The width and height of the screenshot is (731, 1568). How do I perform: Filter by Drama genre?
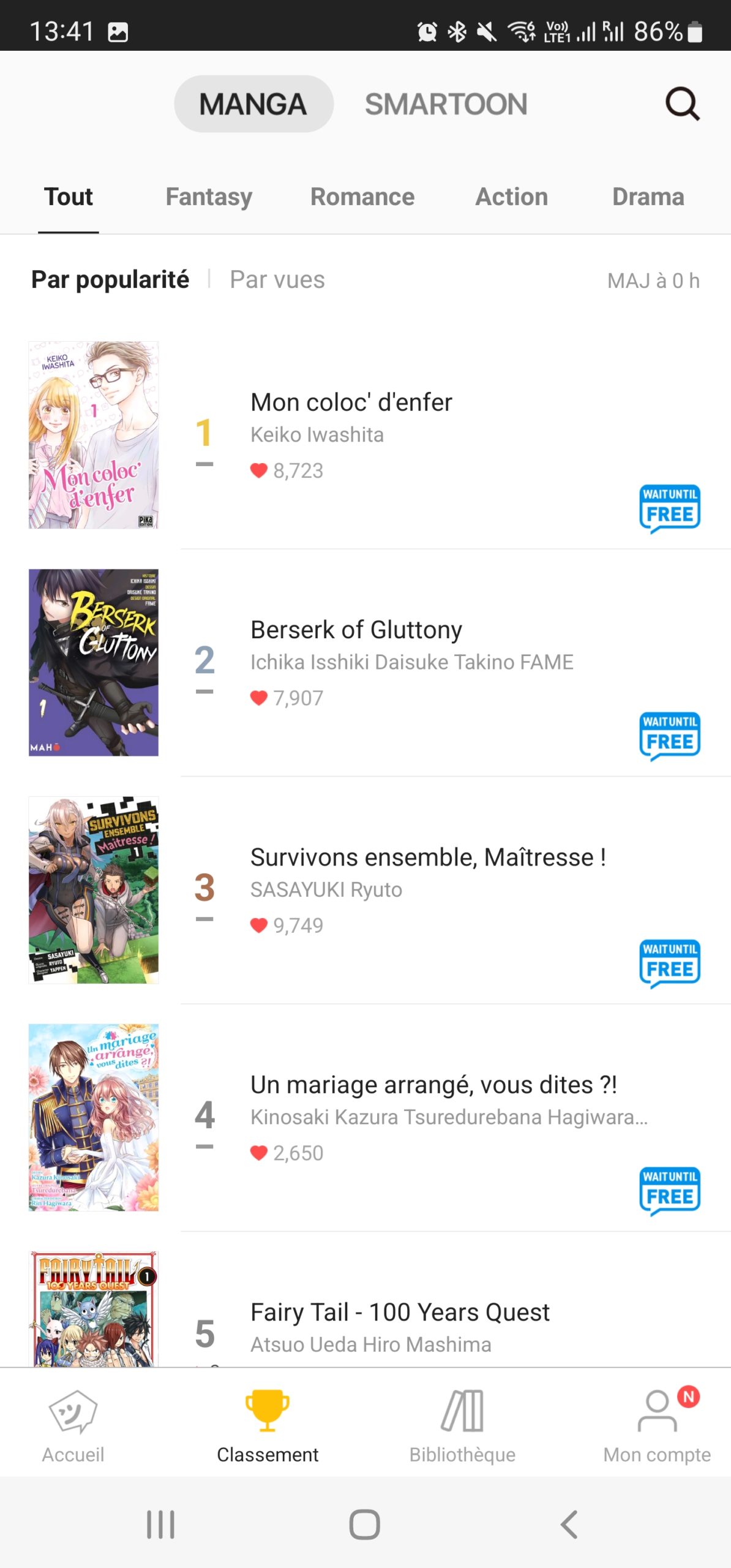[648, 197]
